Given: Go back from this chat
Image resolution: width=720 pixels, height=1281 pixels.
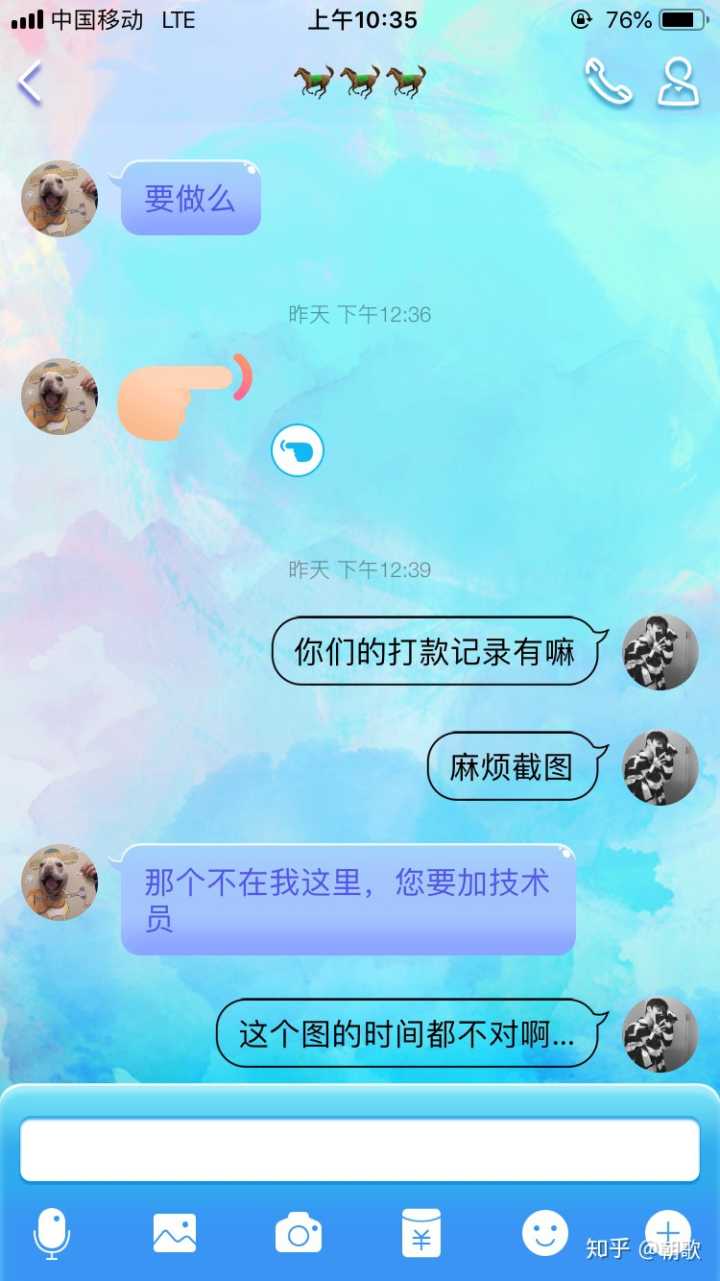Looking at the screenshot, I should click(30, 82).
